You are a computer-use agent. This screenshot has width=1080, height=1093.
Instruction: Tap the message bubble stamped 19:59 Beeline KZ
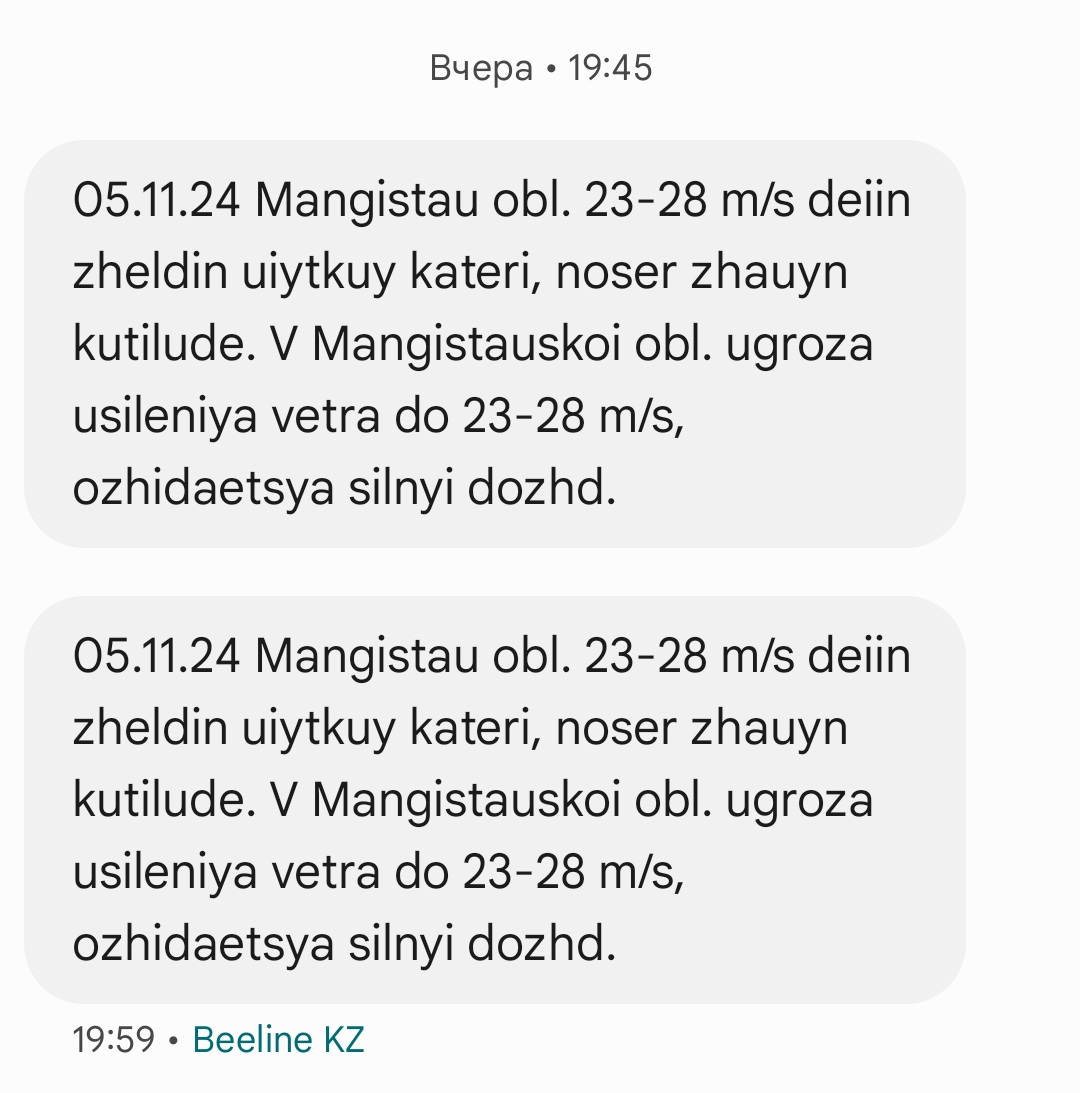tap(494, 800)
